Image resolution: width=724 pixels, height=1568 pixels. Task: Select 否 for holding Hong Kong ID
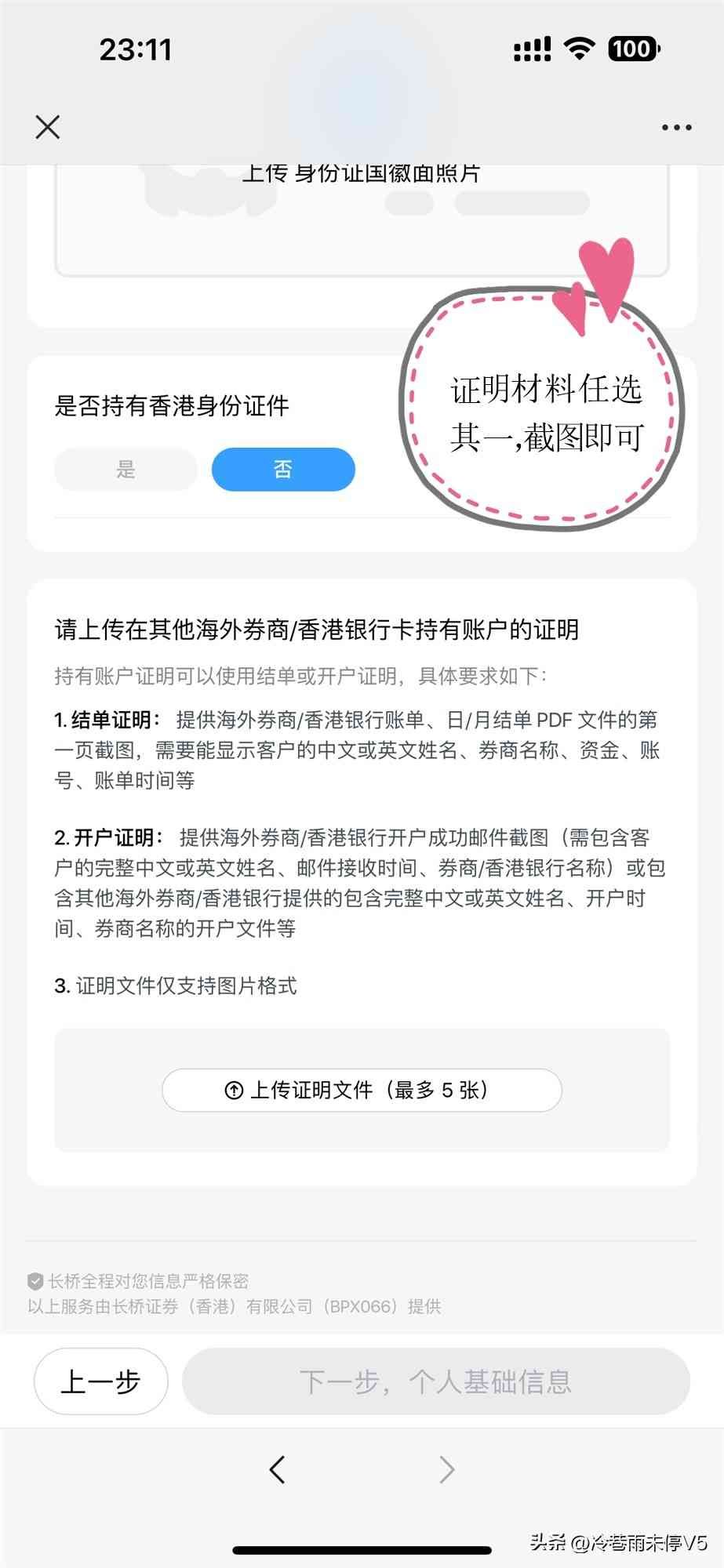[x=283, y=470]
